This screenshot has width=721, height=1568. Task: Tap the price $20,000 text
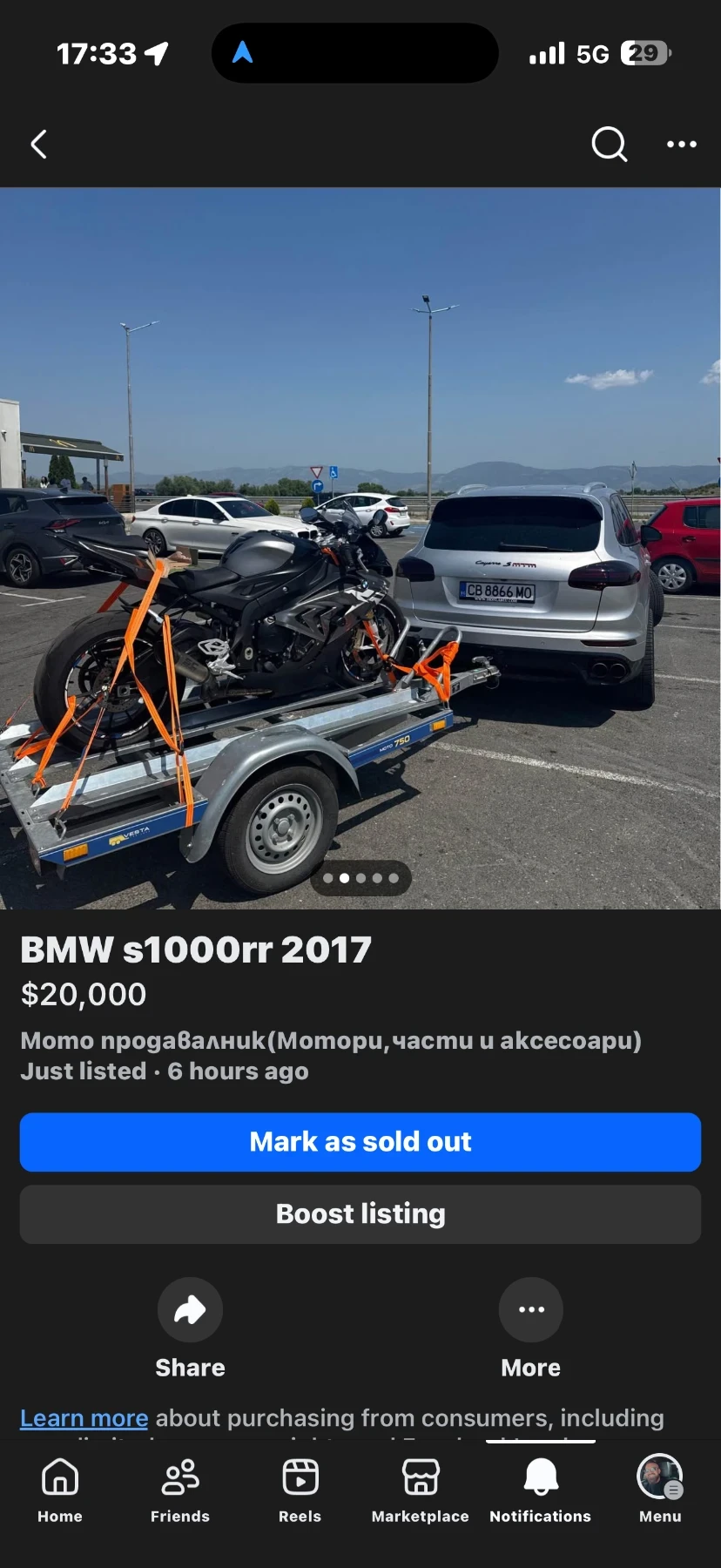point(83,994)
